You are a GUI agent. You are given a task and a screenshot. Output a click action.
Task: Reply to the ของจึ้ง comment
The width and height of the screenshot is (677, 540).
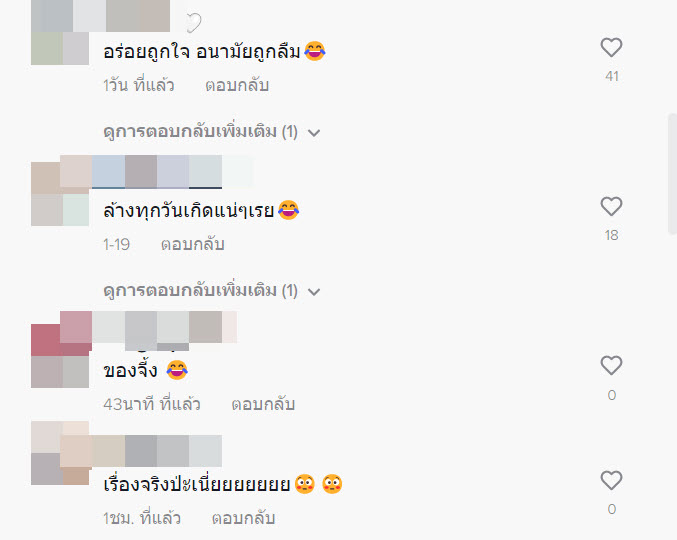263,404
